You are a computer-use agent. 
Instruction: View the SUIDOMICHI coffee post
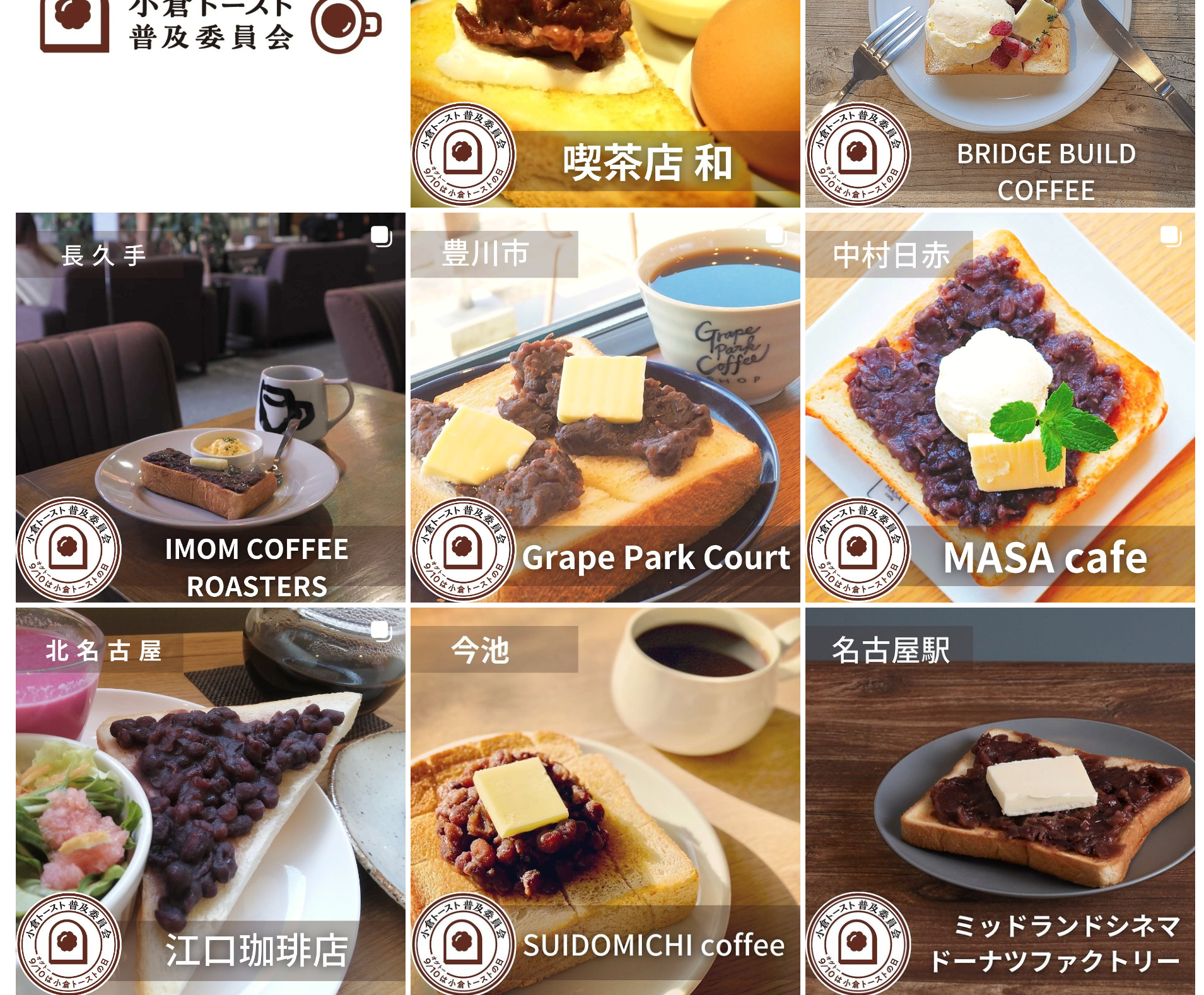pyautogui.click(x=605, y=801)
